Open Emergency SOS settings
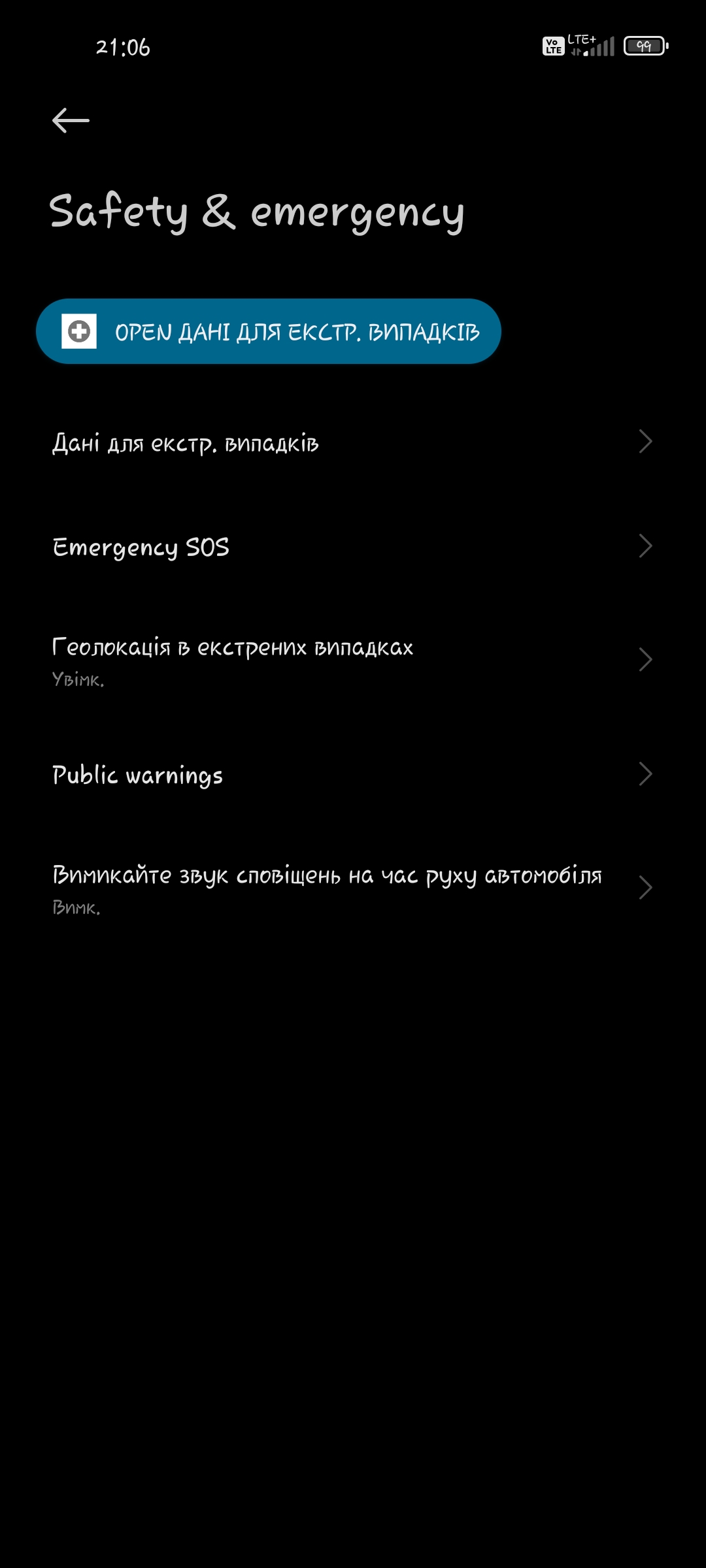The height and width of the screenshot is (1568, 706). pos(353,547)
